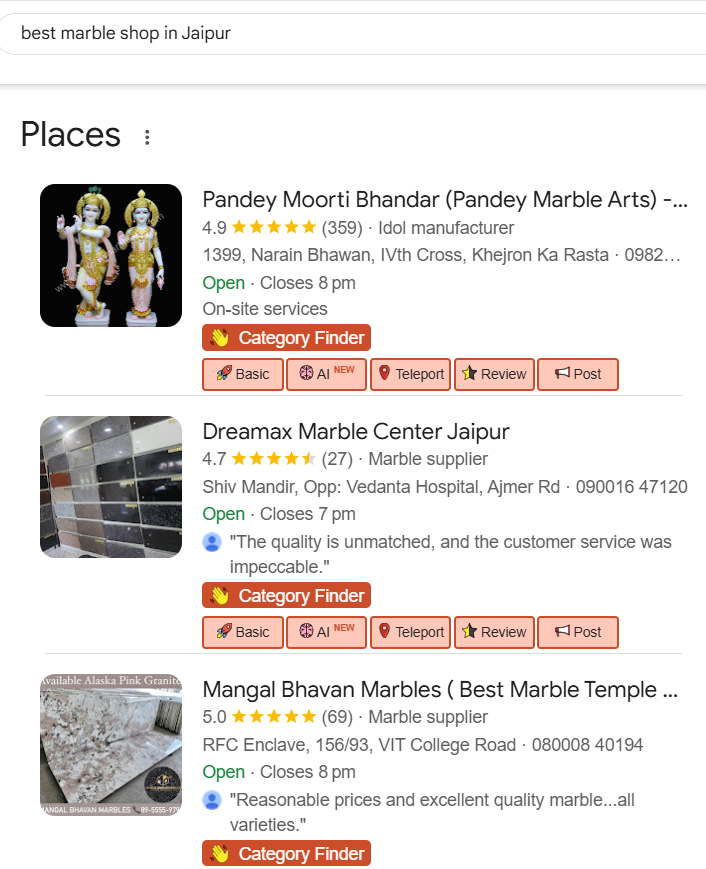Open Pandey Moorti Bhandar listing
This screenshot has width=706, height=869.
click(x=444, y=199)
